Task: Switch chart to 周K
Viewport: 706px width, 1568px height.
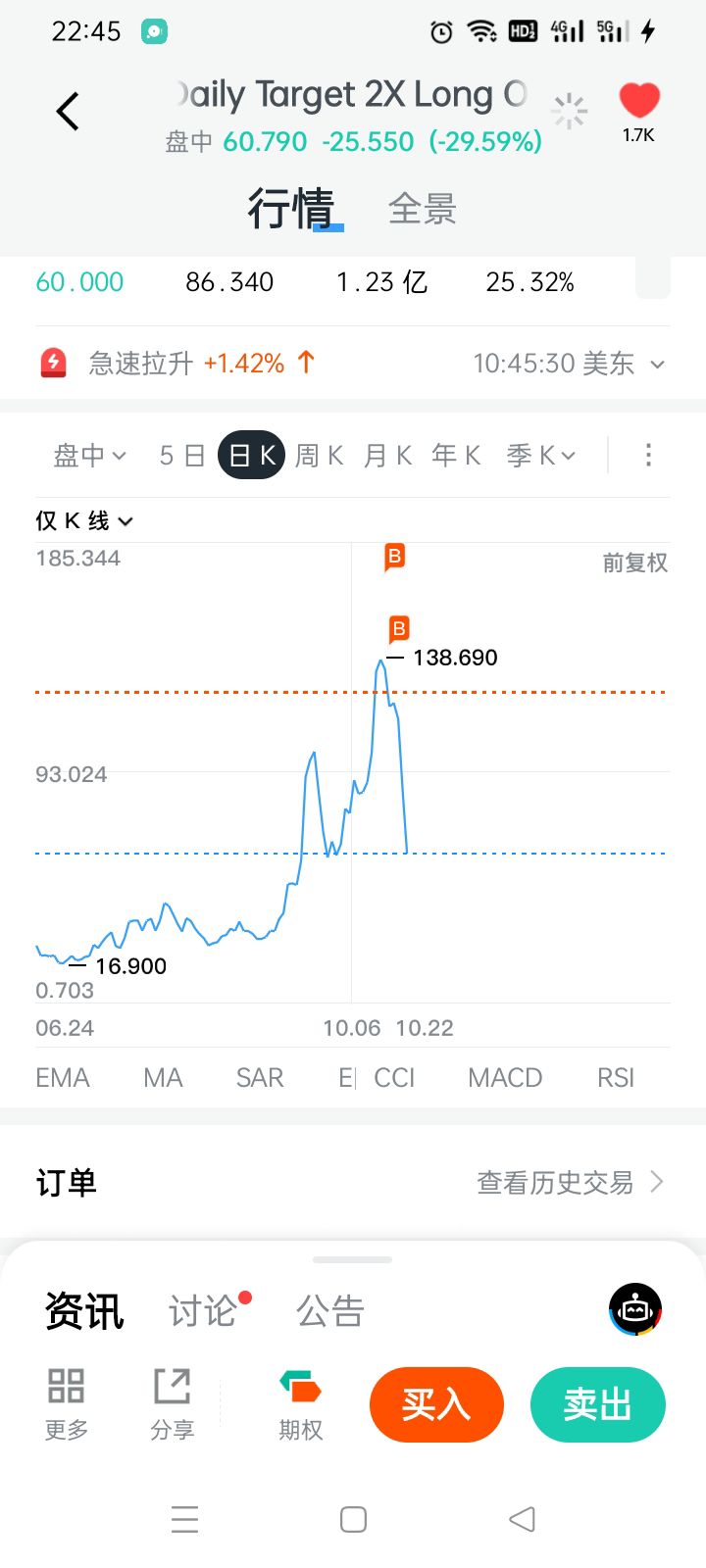Action: coord(319,456)
